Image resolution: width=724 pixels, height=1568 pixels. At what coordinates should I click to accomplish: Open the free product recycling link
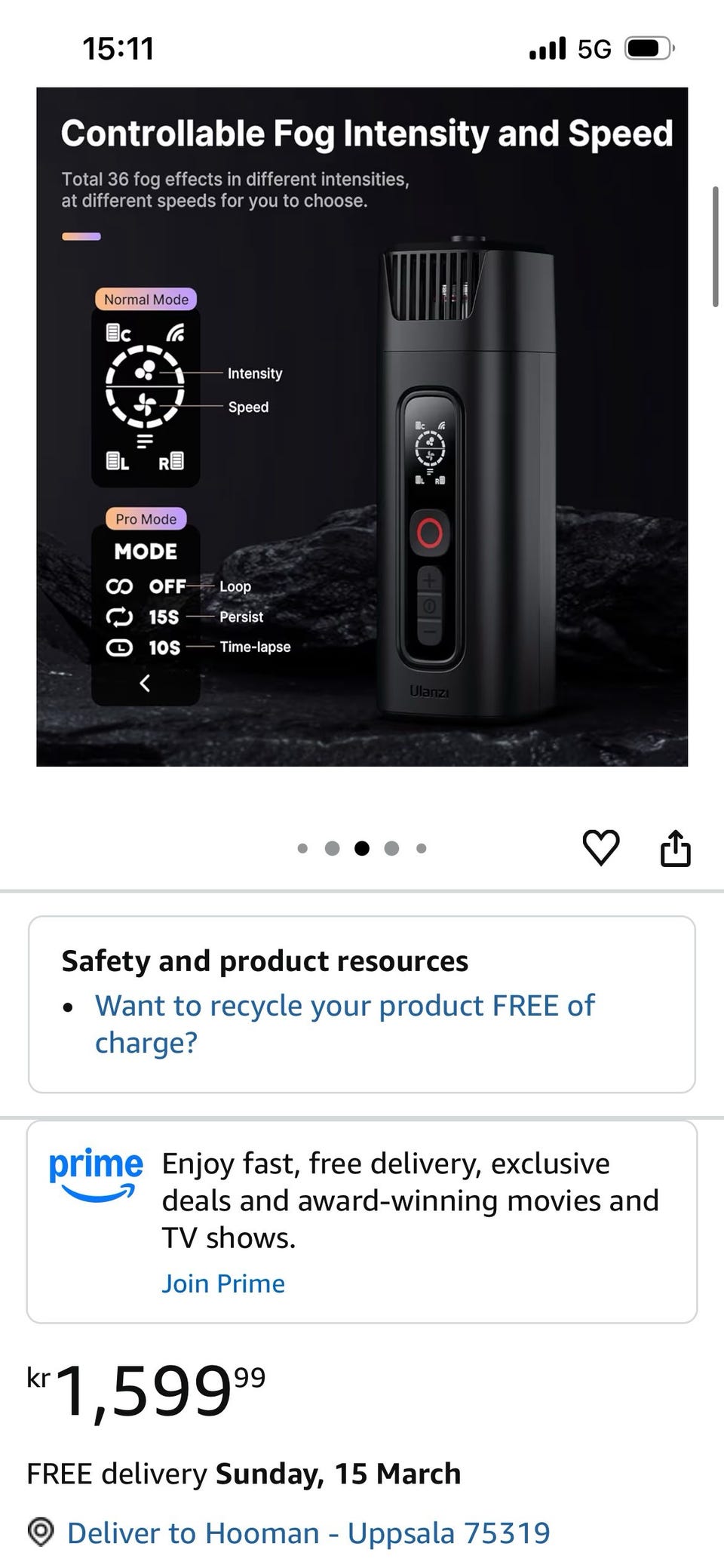[x=345, y=1024]
